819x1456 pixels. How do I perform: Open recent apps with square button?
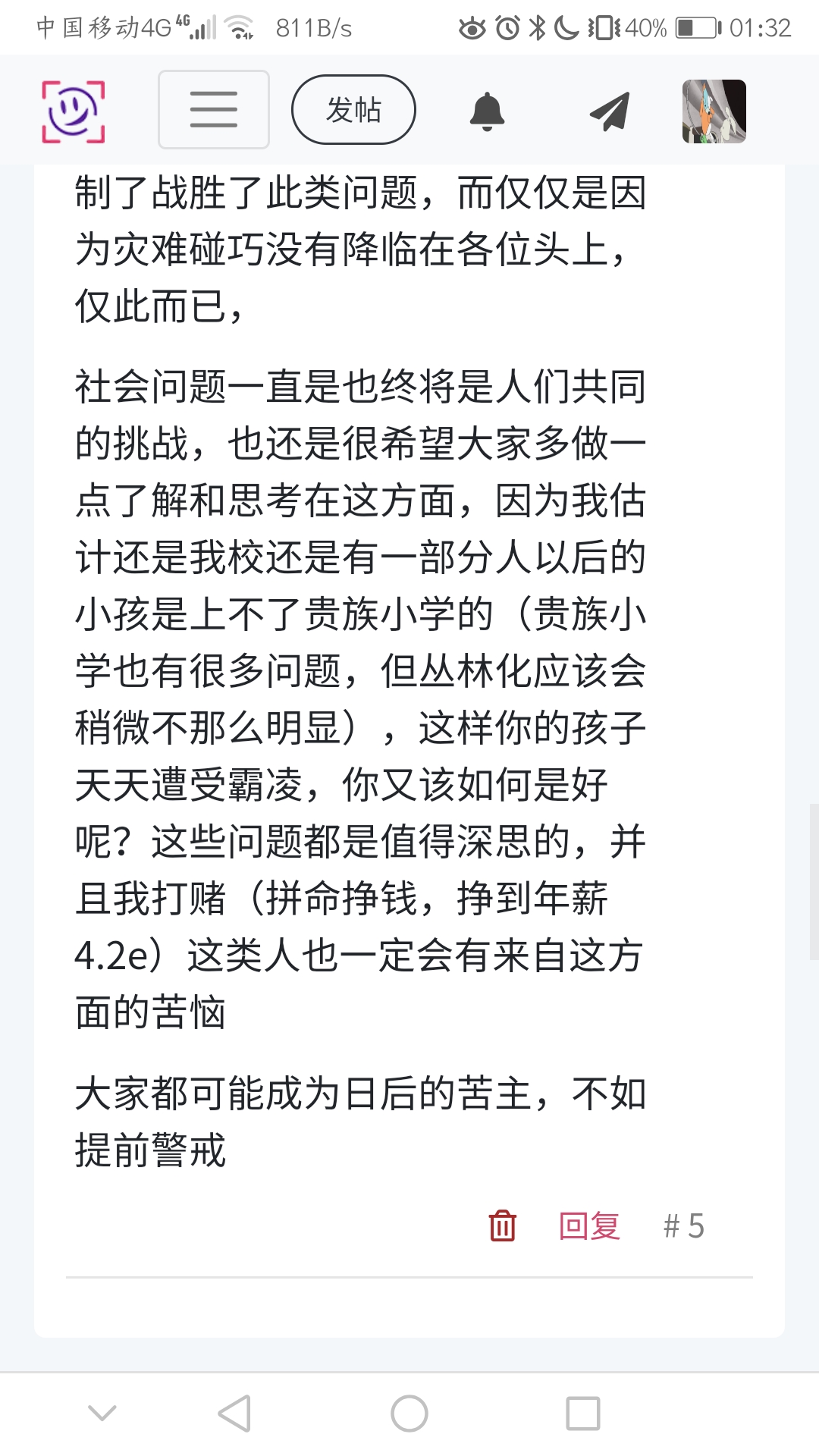pyautogui.click(x=582, y=1413)
